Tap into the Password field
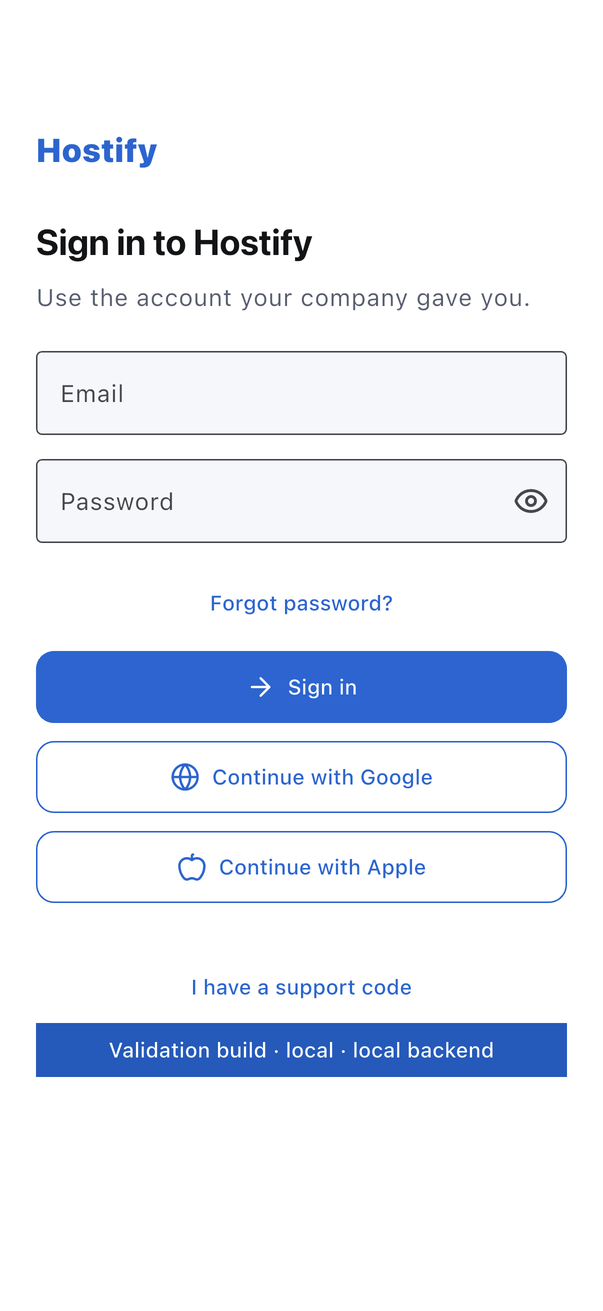 click(301, 501)
